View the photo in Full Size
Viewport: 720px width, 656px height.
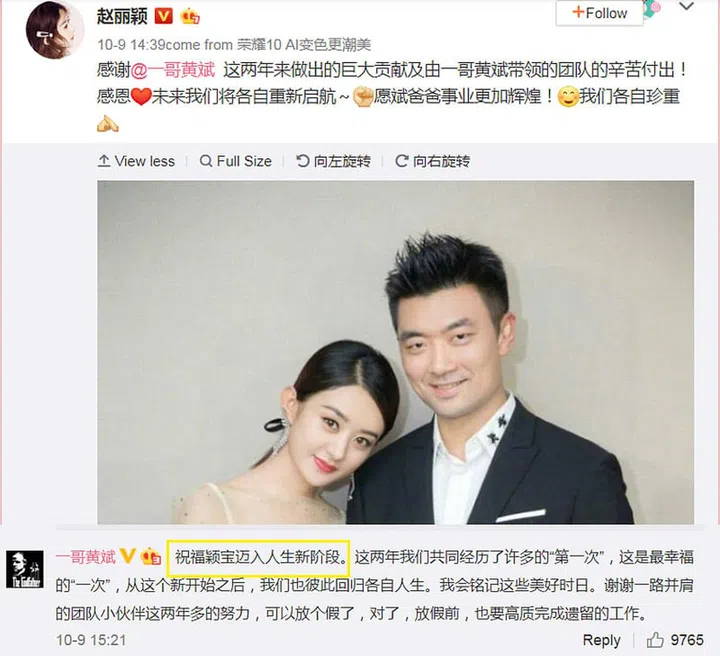point(236,161)
